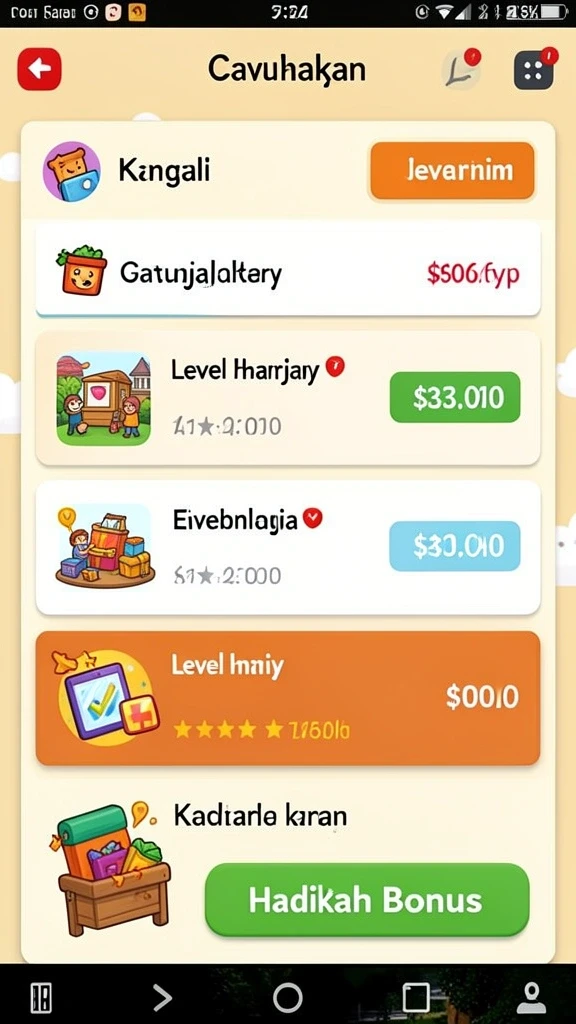Viewport: 576px width, 1024px height.
Task: Tap the green $33.010 button
Action: [455, 397]
